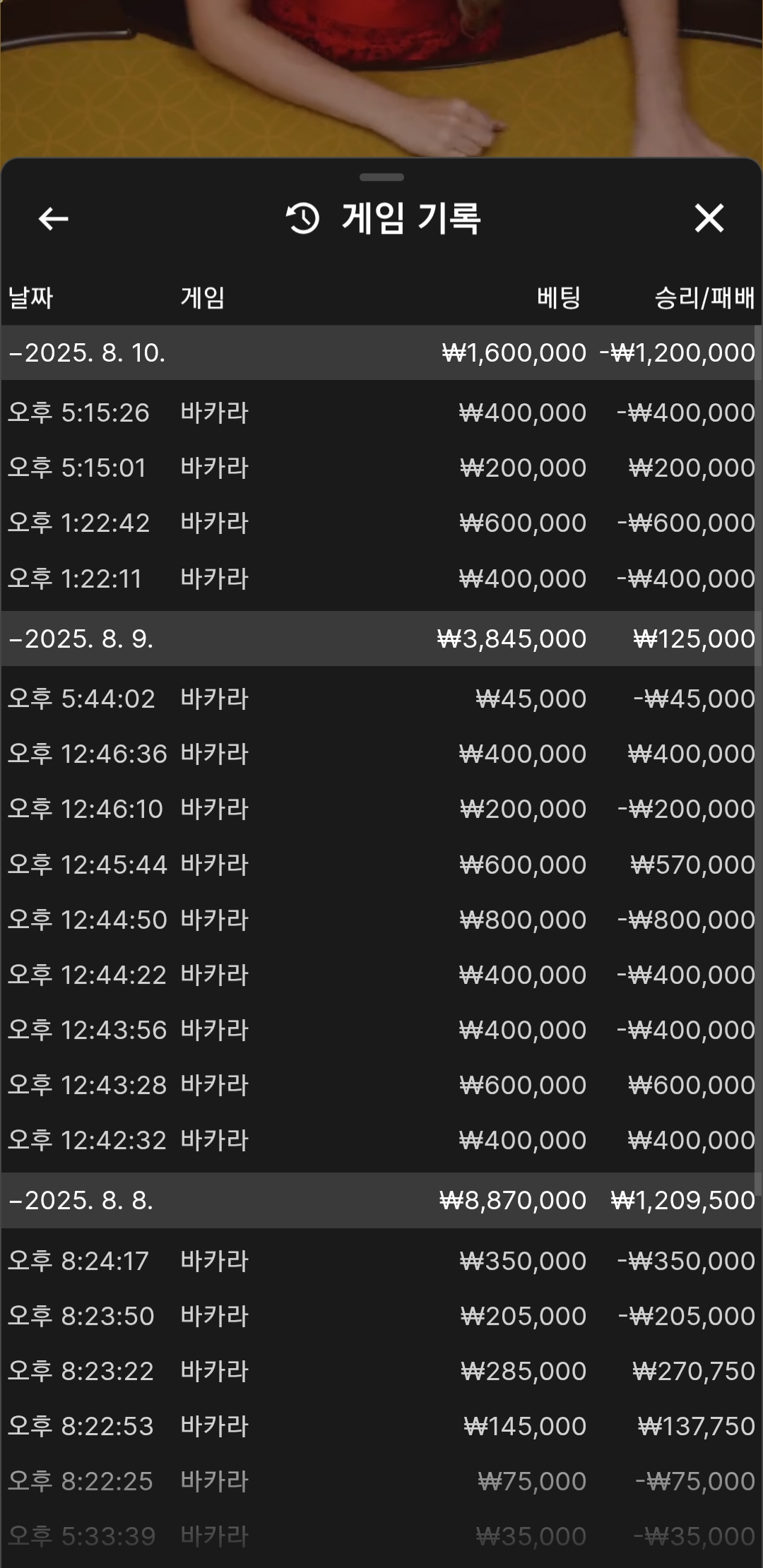The width and height of the screenshot is (763, 1568).
Task: Tap the panel's top drag handle
Action: (x=381, y=177)
